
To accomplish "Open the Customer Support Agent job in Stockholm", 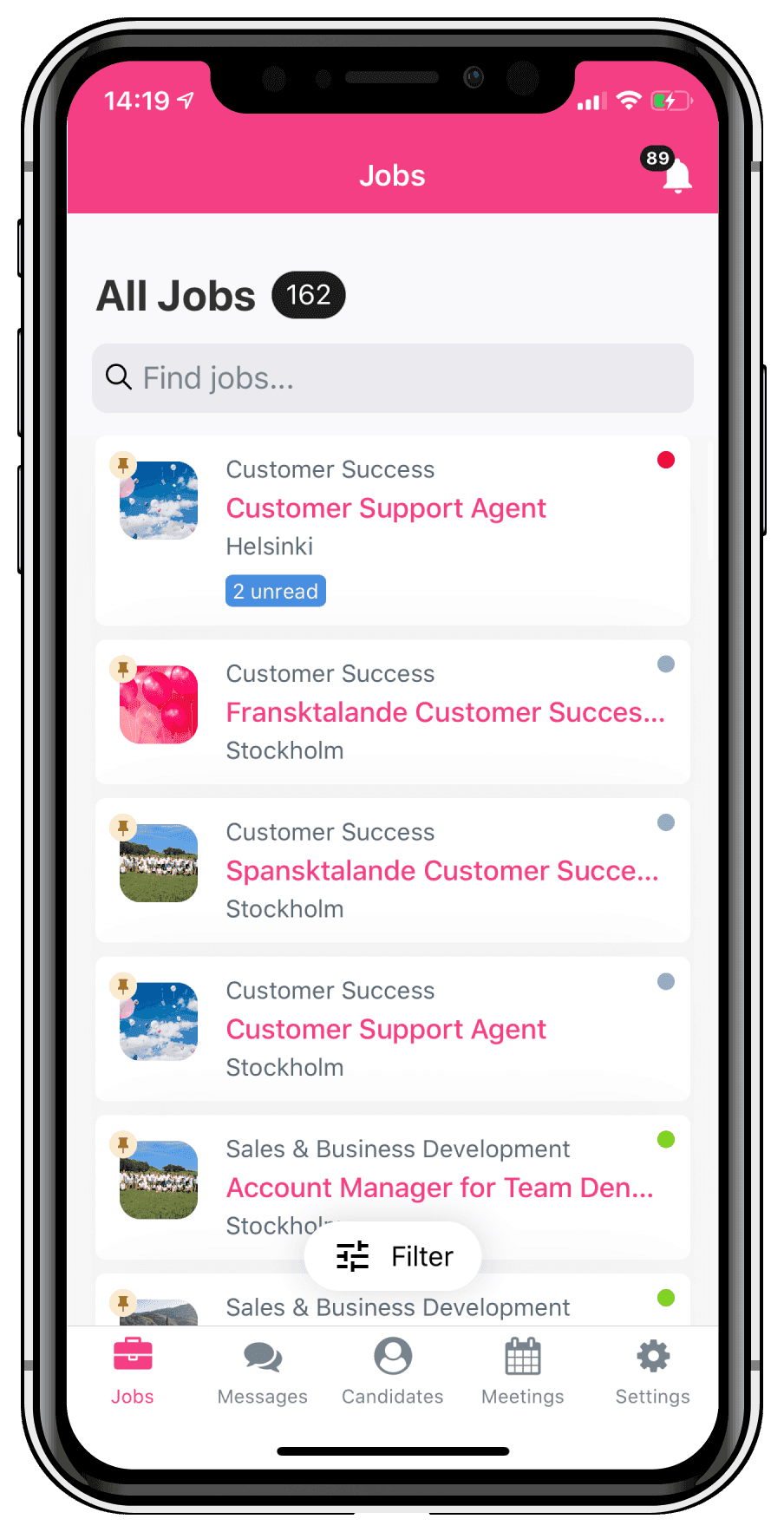I will pos(393,1029).
